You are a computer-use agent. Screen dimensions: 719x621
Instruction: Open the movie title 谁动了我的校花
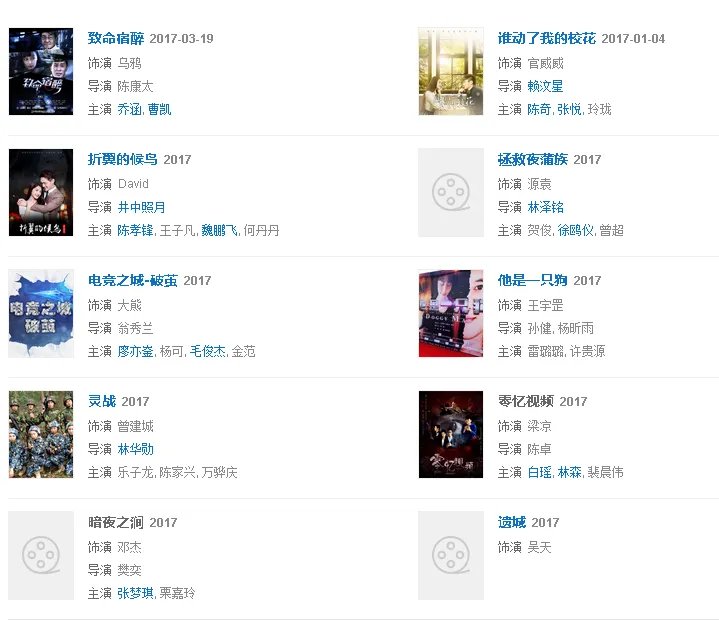pos(546,39)
